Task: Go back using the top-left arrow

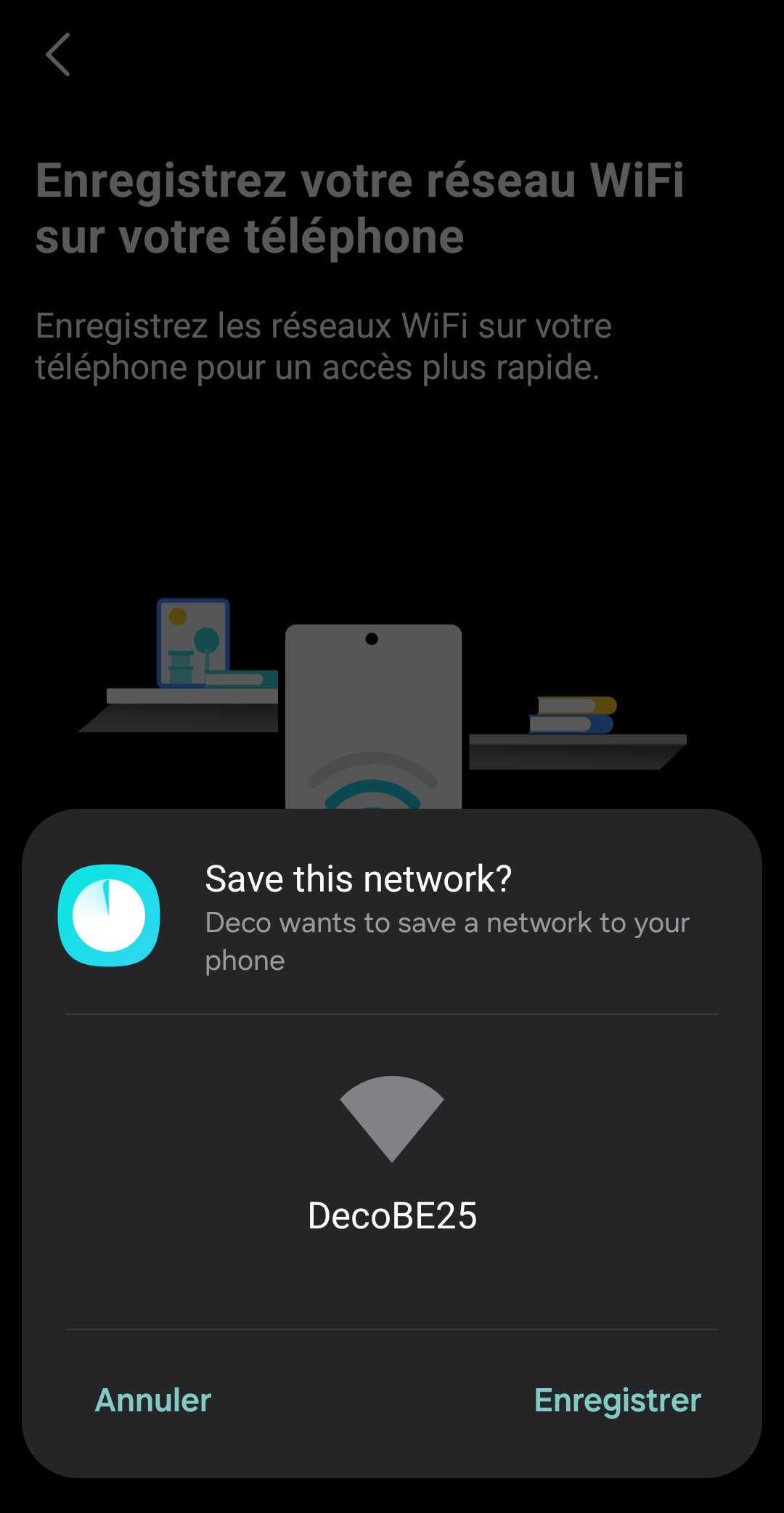Action: tap(58, 54)
